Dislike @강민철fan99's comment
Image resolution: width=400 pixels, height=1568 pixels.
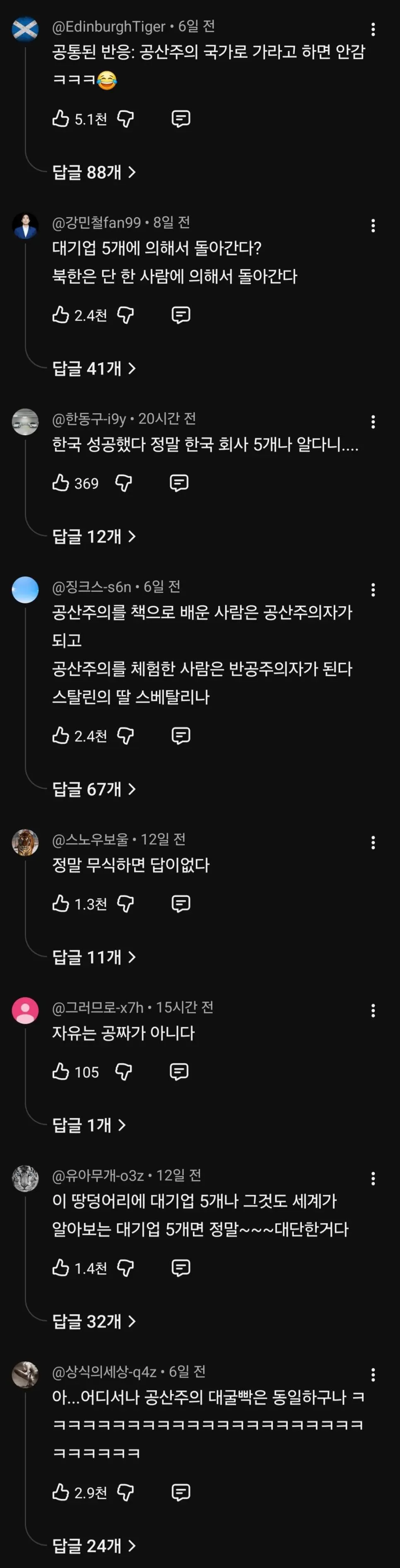[x=125, y=315]
